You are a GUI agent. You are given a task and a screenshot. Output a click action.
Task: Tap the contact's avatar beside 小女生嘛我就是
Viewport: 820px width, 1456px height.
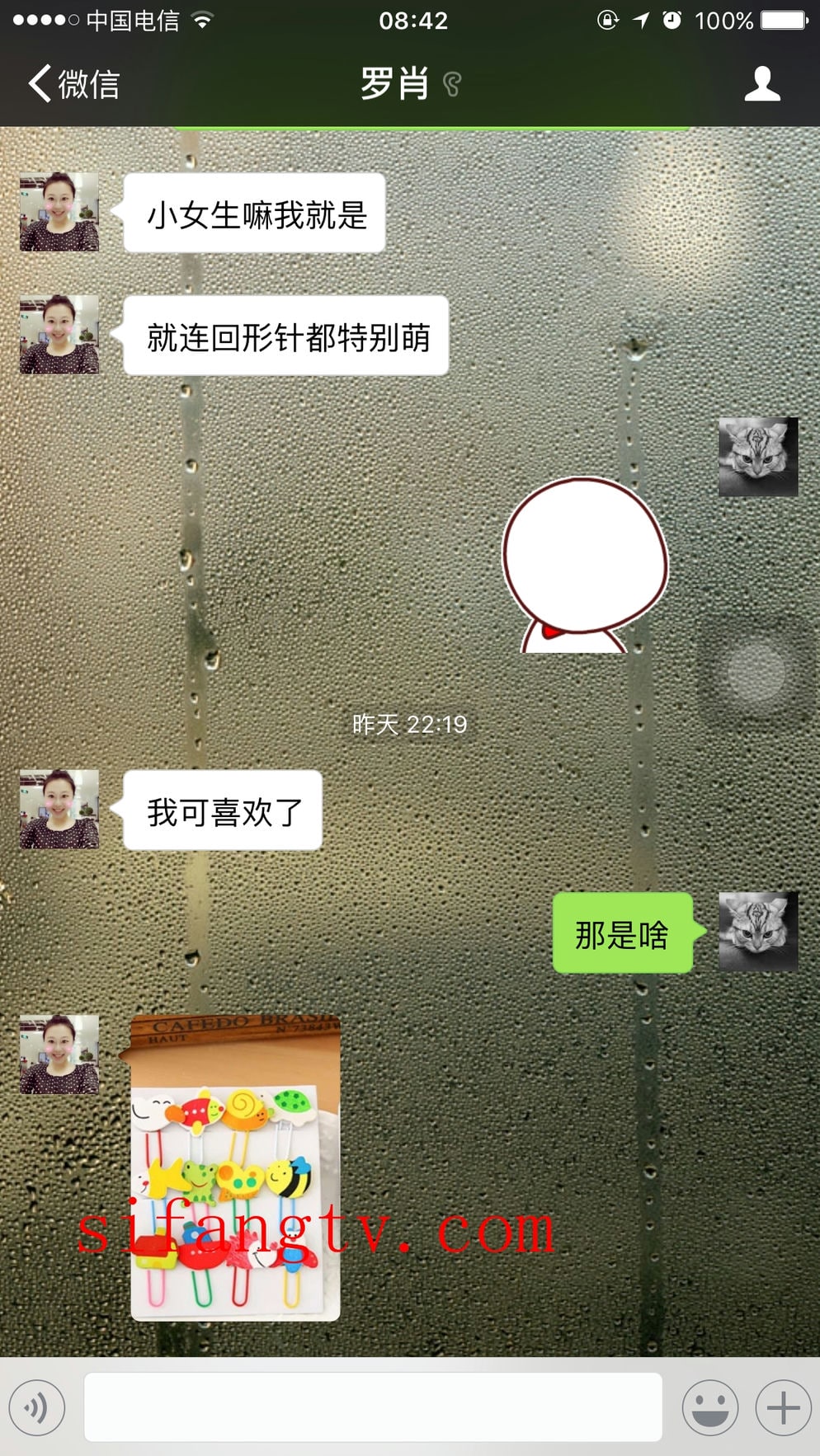pyautogui.click(x=59, y=212)
